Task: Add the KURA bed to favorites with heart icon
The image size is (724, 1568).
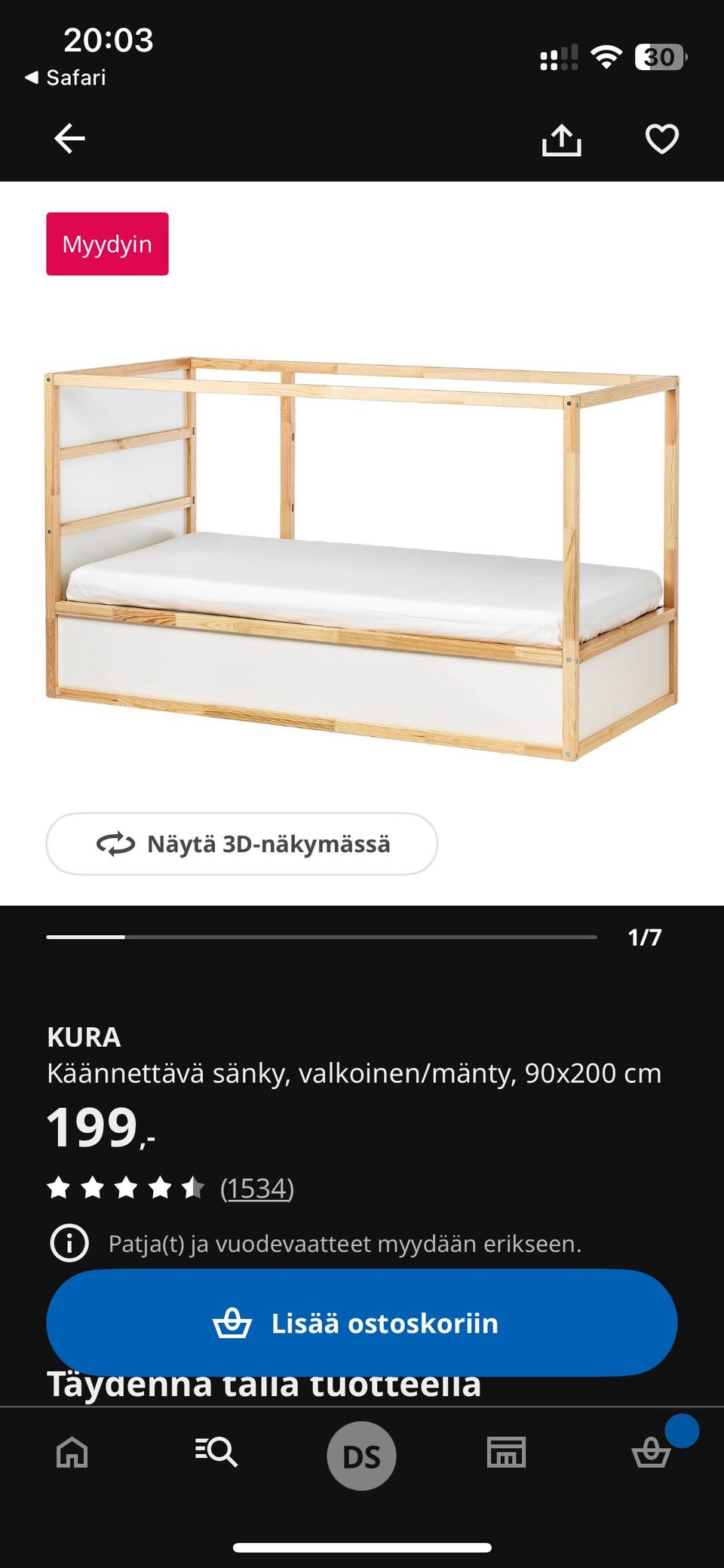Action: [661, 140]
